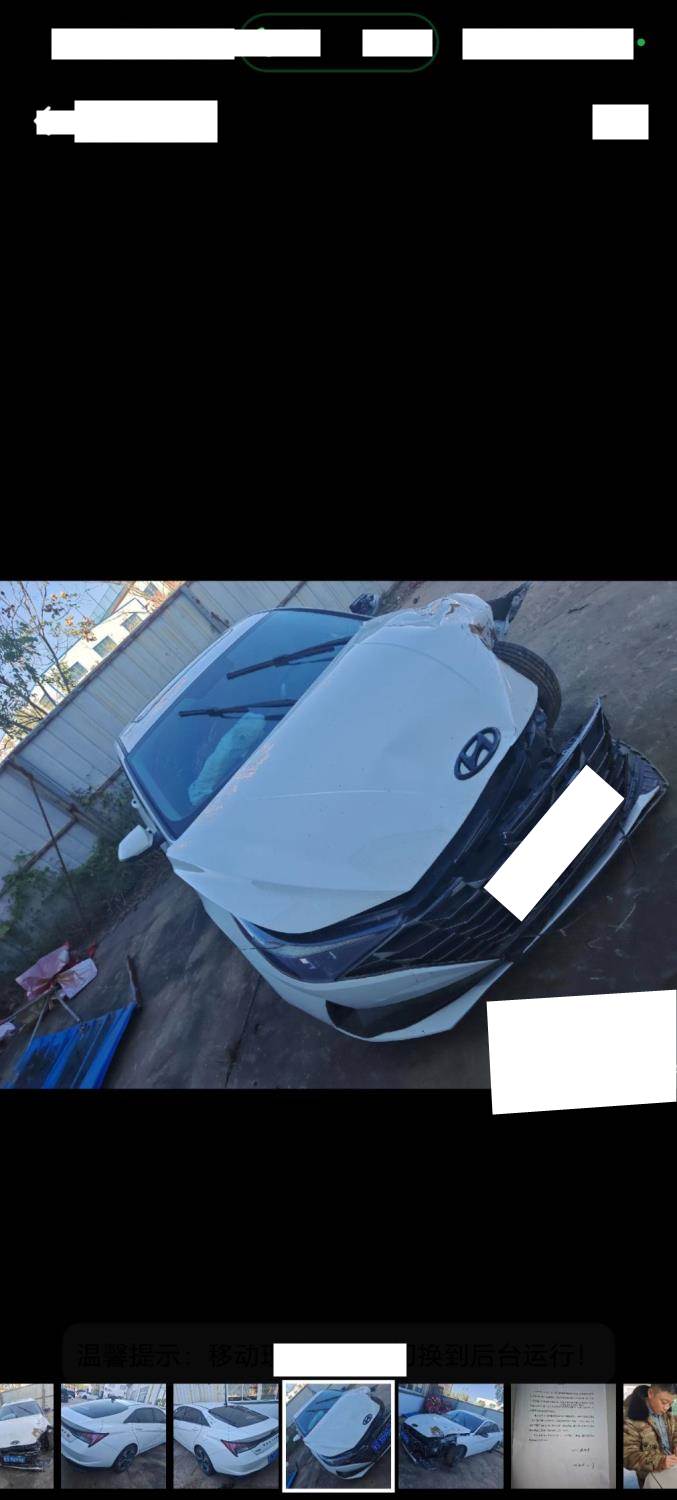Open the thumbnail of man in jacket

click(650, 1436)
